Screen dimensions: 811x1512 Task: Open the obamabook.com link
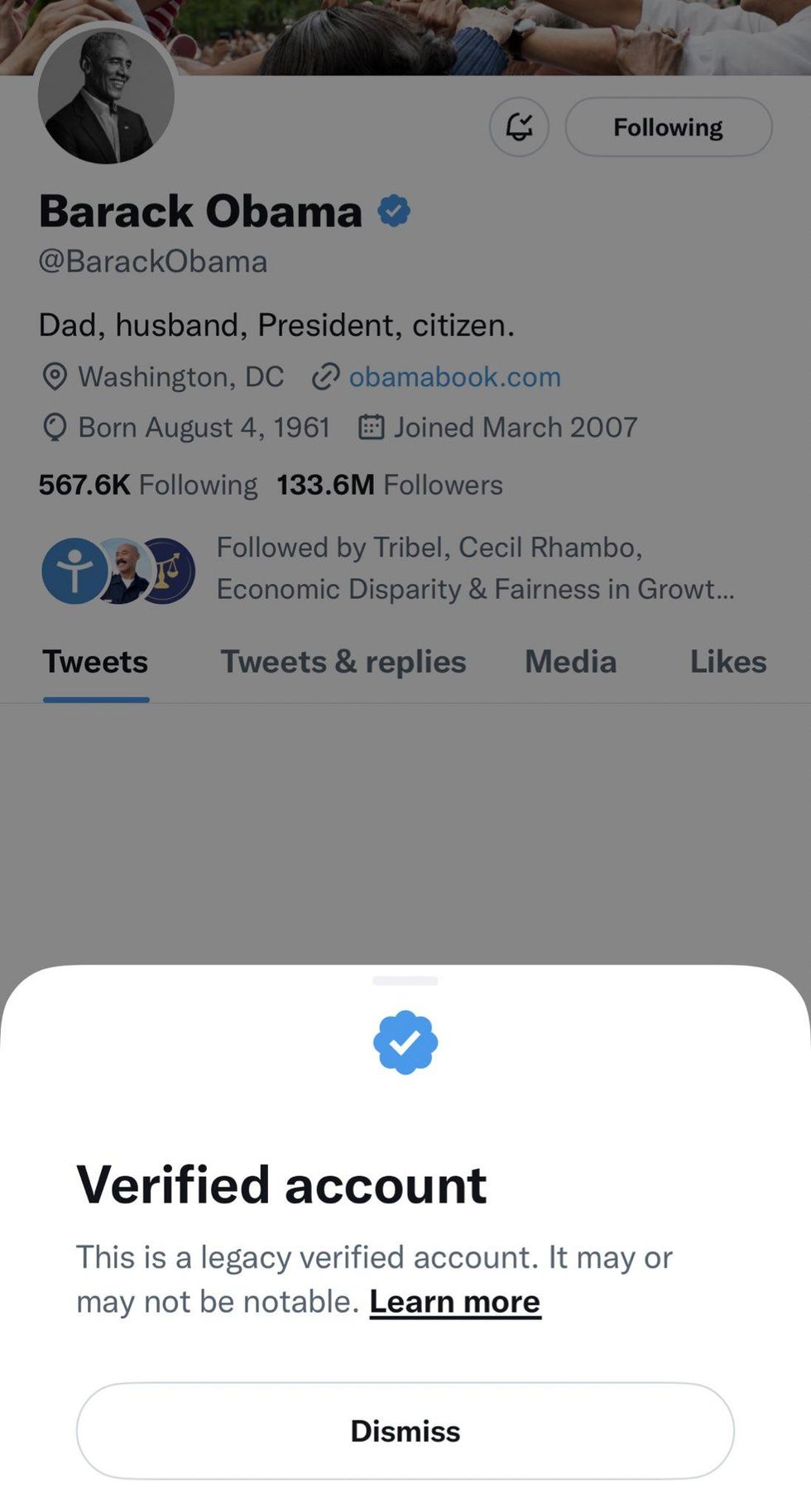coord(453,377)
